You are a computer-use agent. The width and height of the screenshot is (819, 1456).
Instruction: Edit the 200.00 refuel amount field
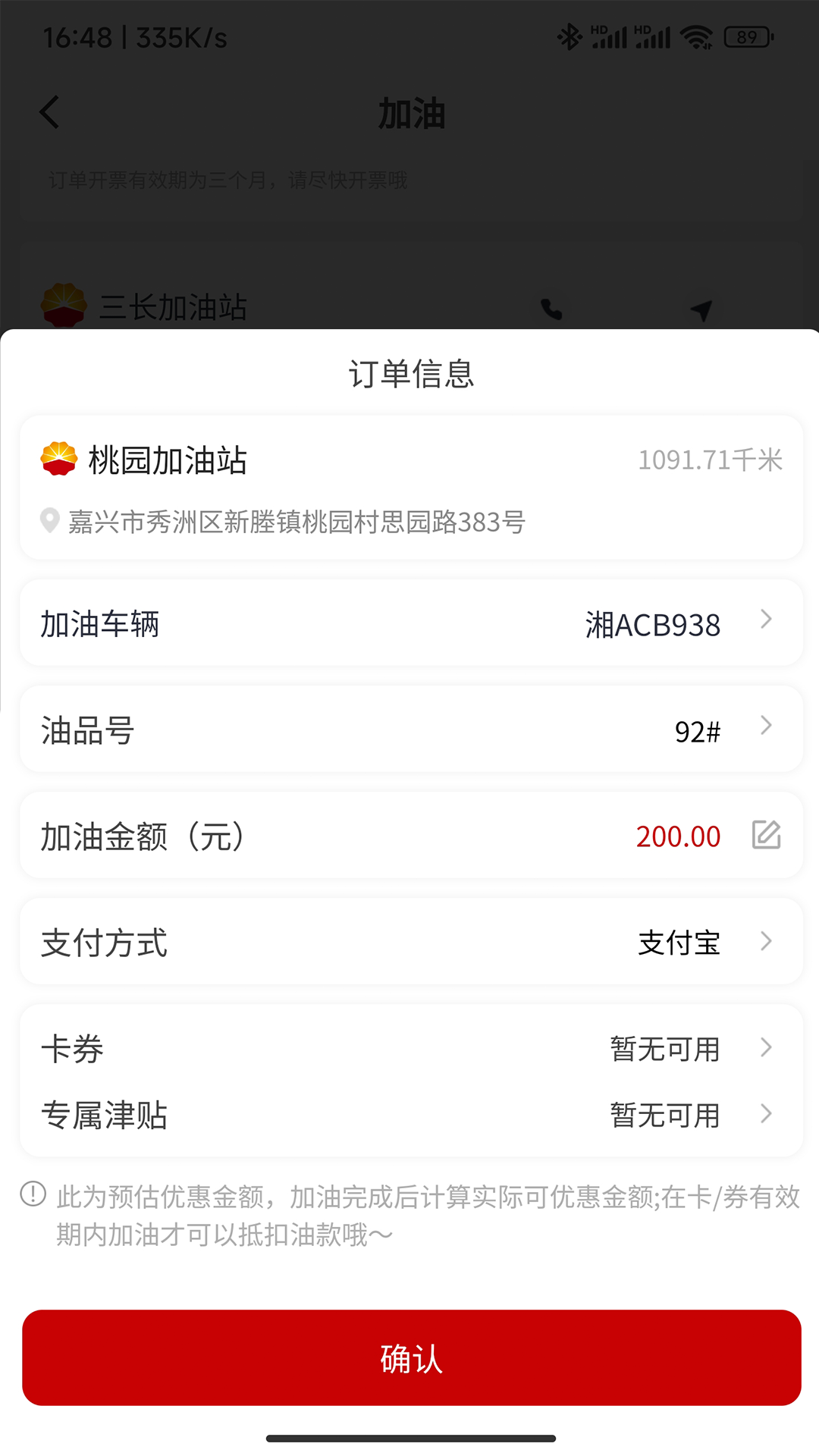[x=679, y=836]
